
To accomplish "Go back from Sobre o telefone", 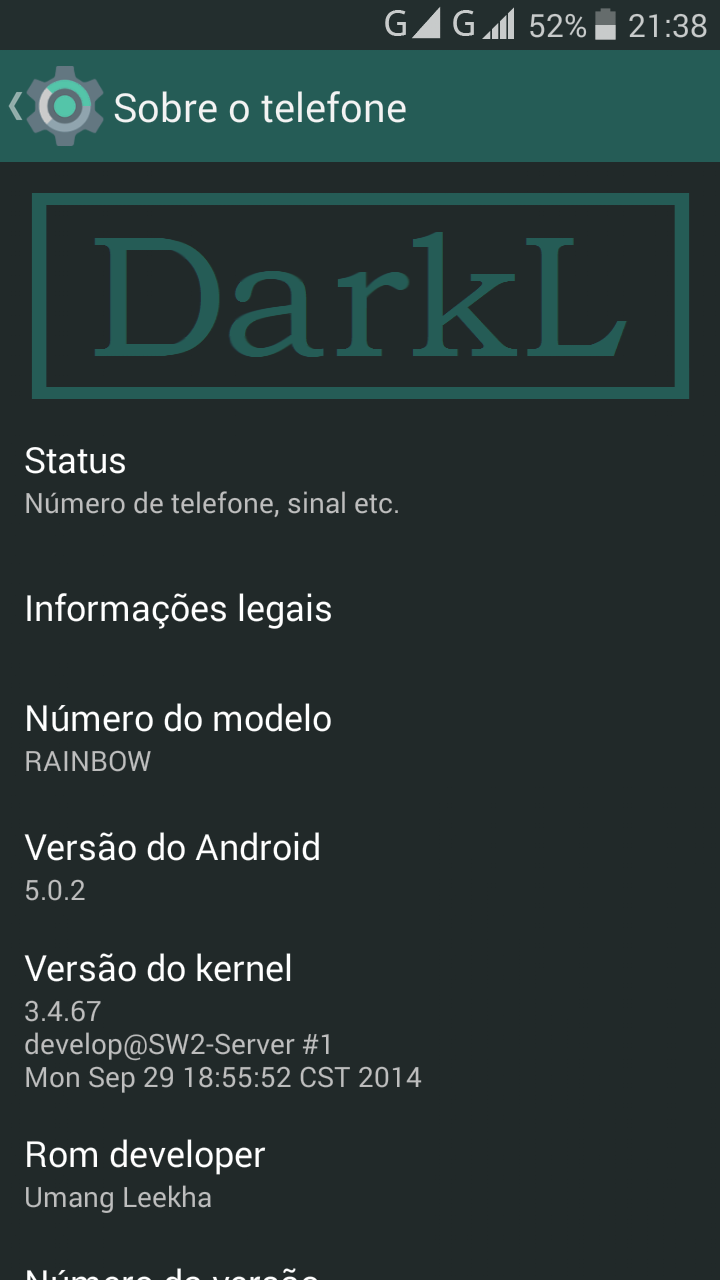I will 55,106.
